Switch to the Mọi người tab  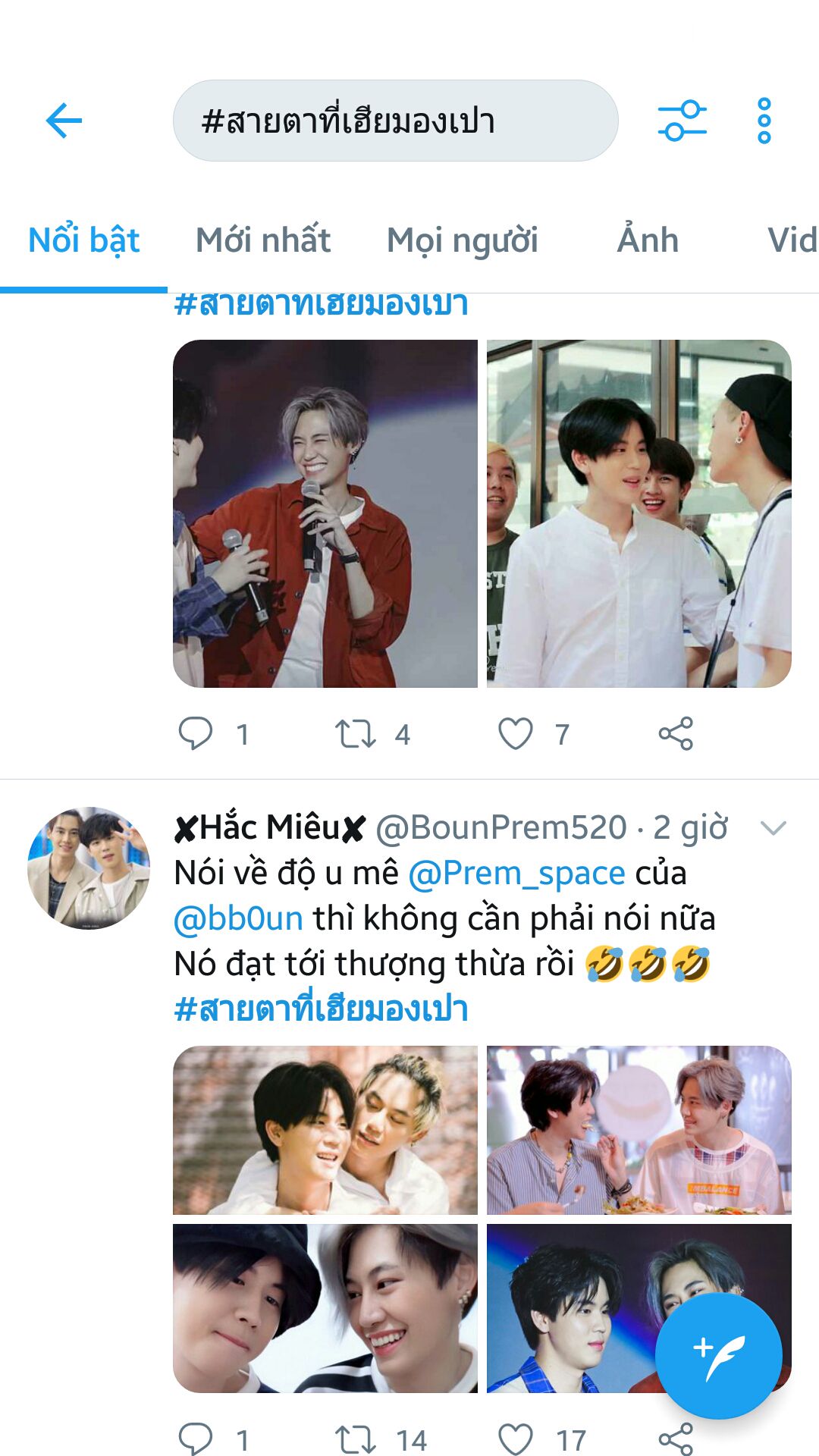pos(463,240)
